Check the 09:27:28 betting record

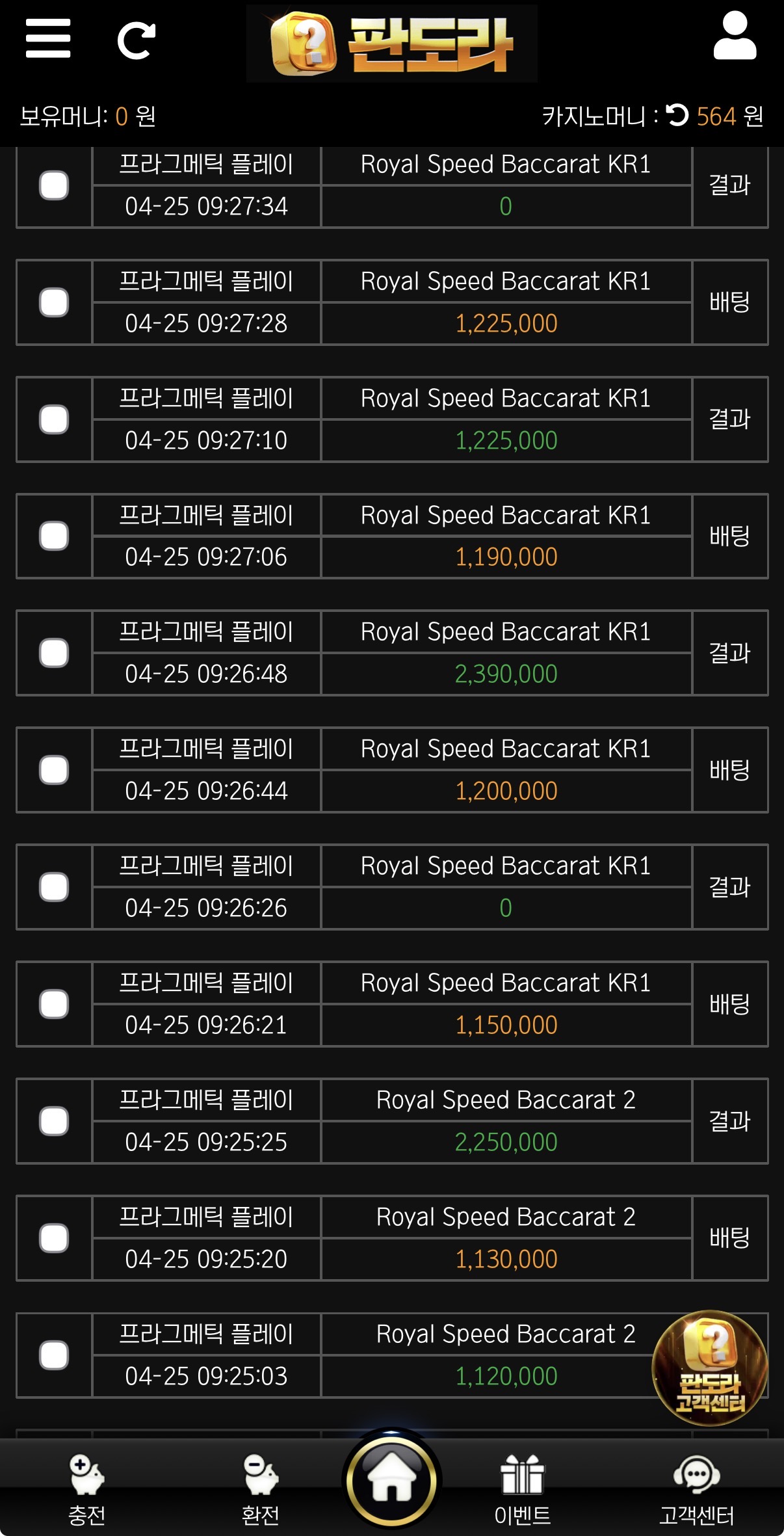[54, 302]
